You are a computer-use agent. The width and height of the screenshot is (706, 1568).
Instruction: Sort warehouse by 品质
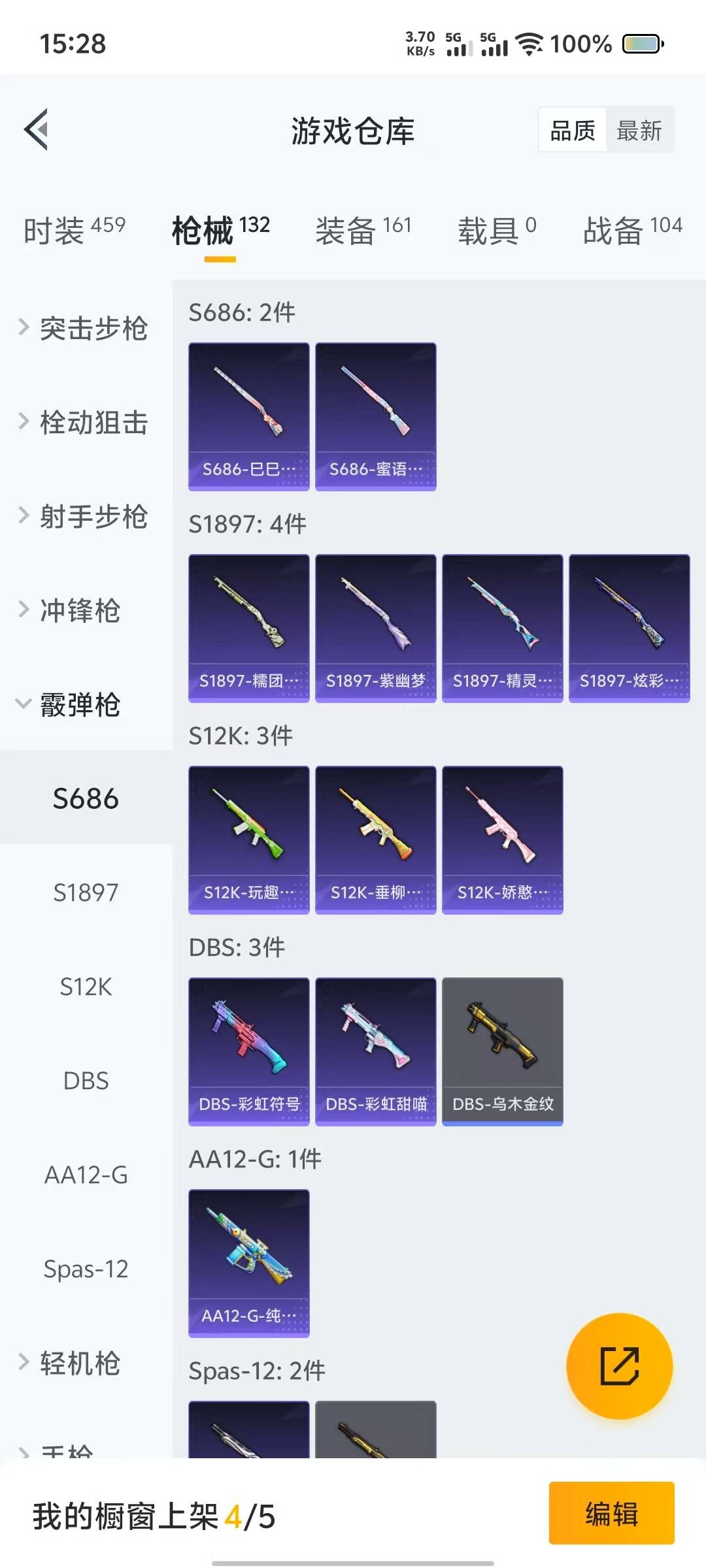(573, 131)
